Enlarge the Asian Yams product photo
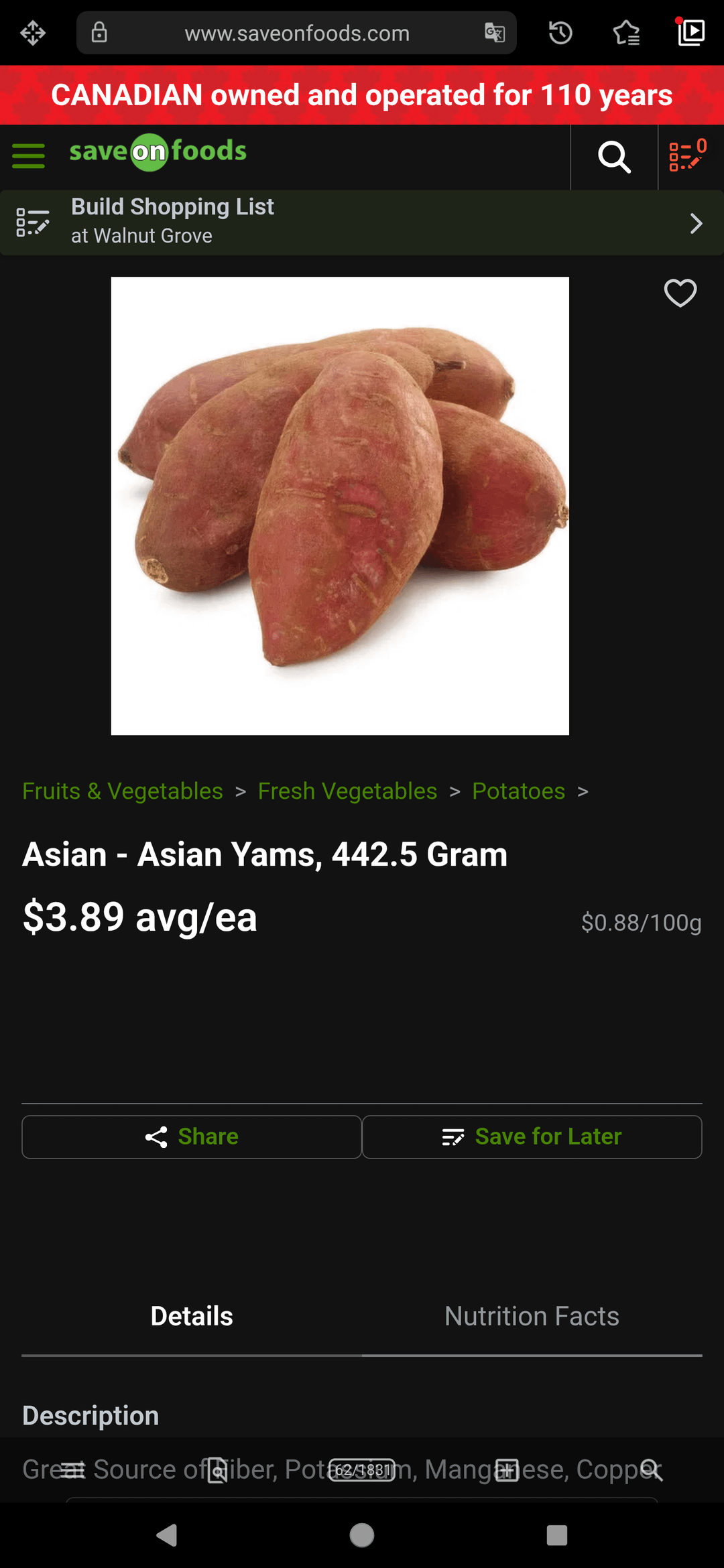724x1568 pixels. point(340,506)
